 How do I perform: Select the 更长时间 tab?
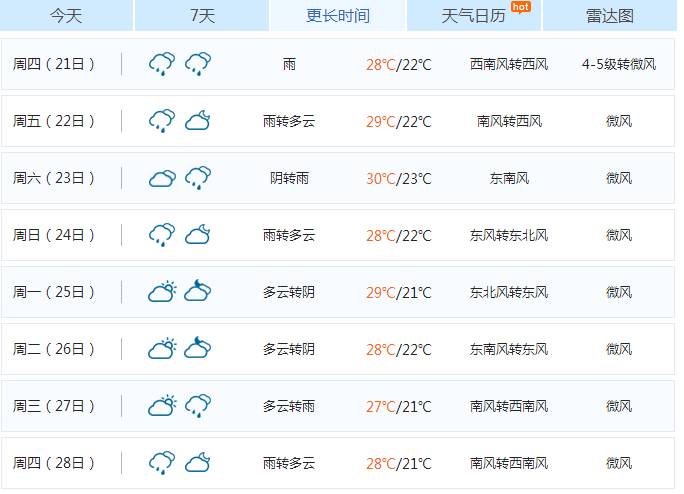click(338, 15)
